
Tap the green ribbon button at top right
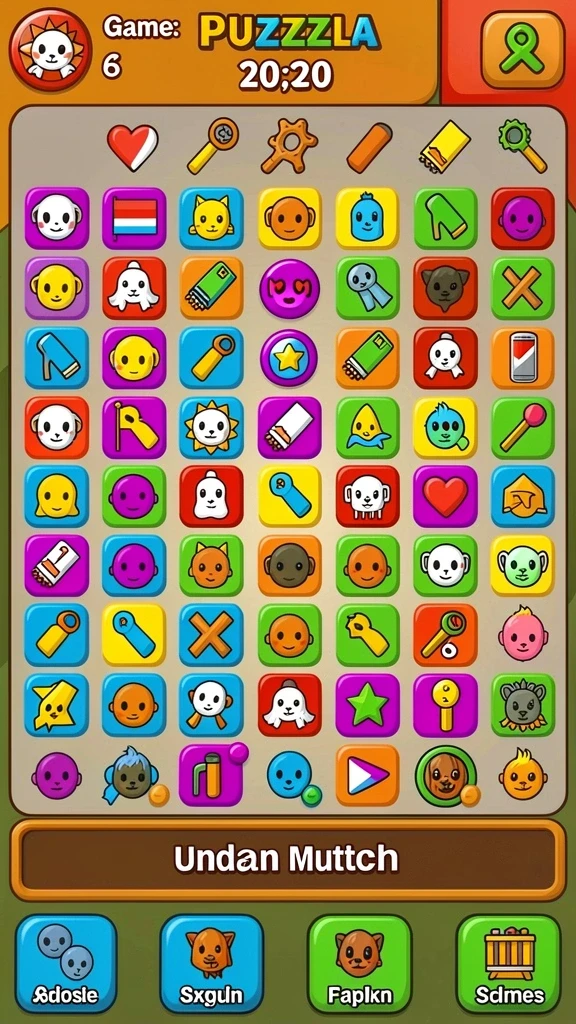pos(522,50)
